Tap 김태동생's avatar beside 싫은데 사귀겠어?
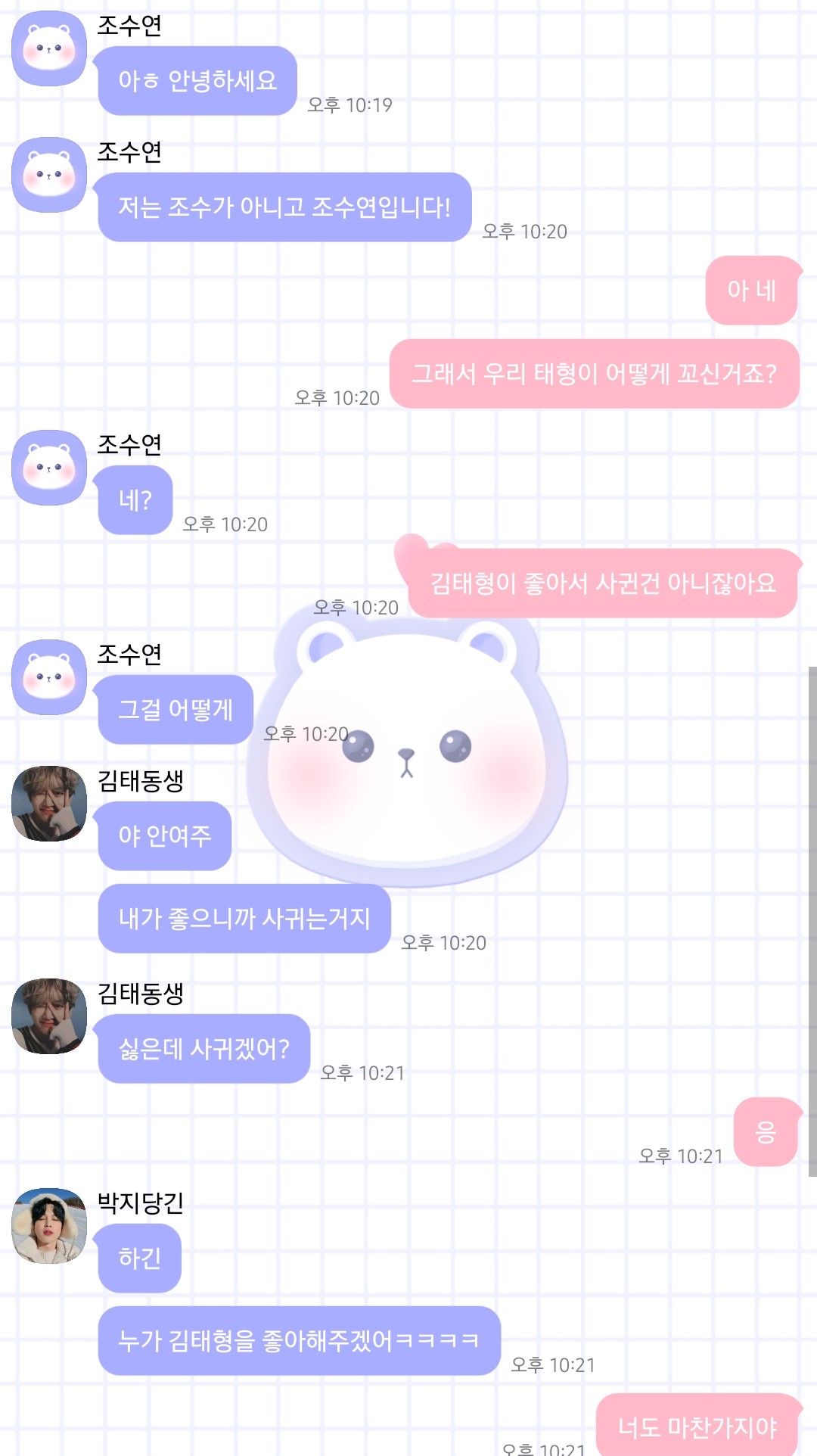The image size is (817, 1456). (x=49, y=1016)
